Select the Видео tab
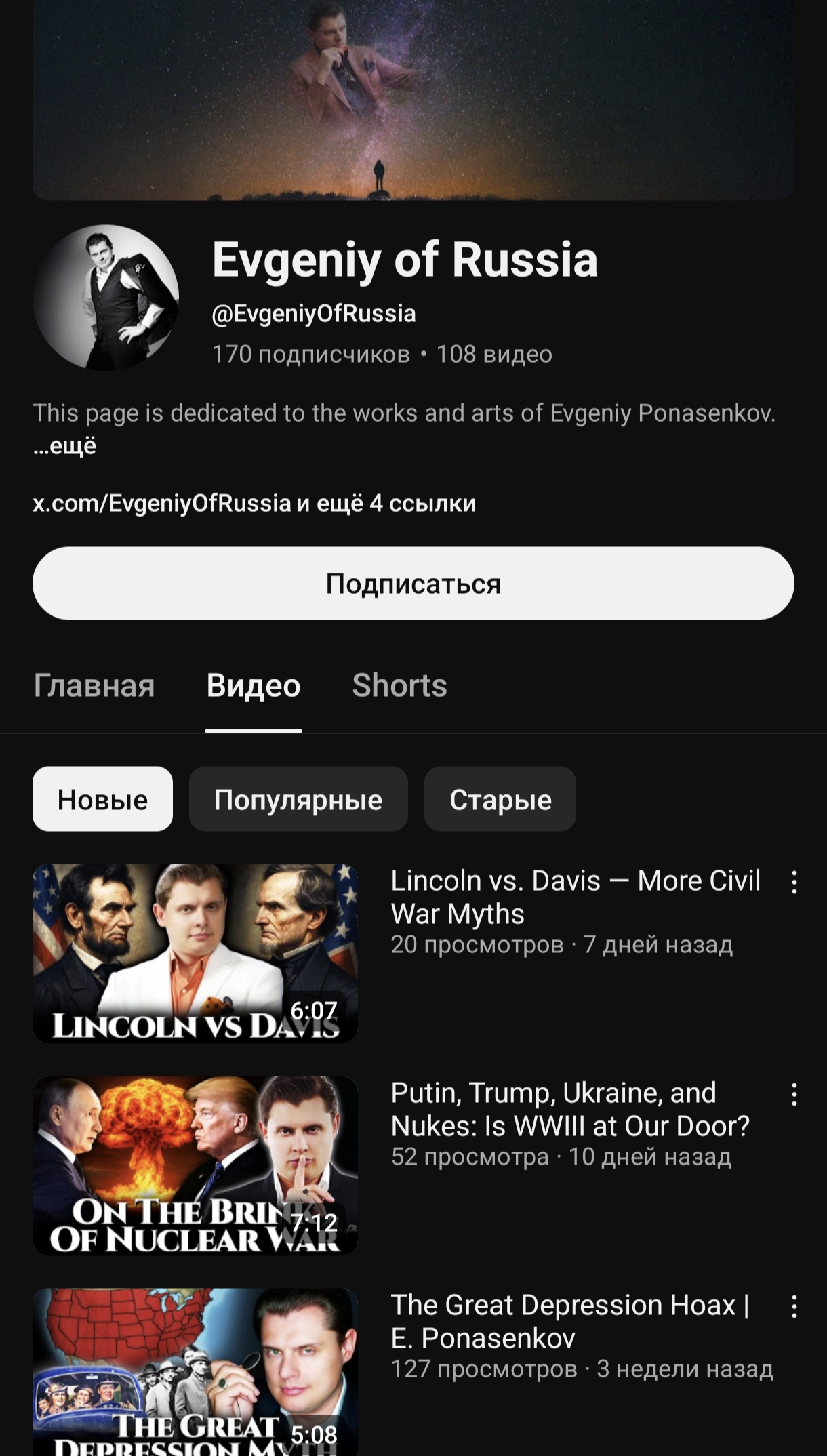Screen dimensions: 827x1456 pyautogui.click(x=254, y=685)
